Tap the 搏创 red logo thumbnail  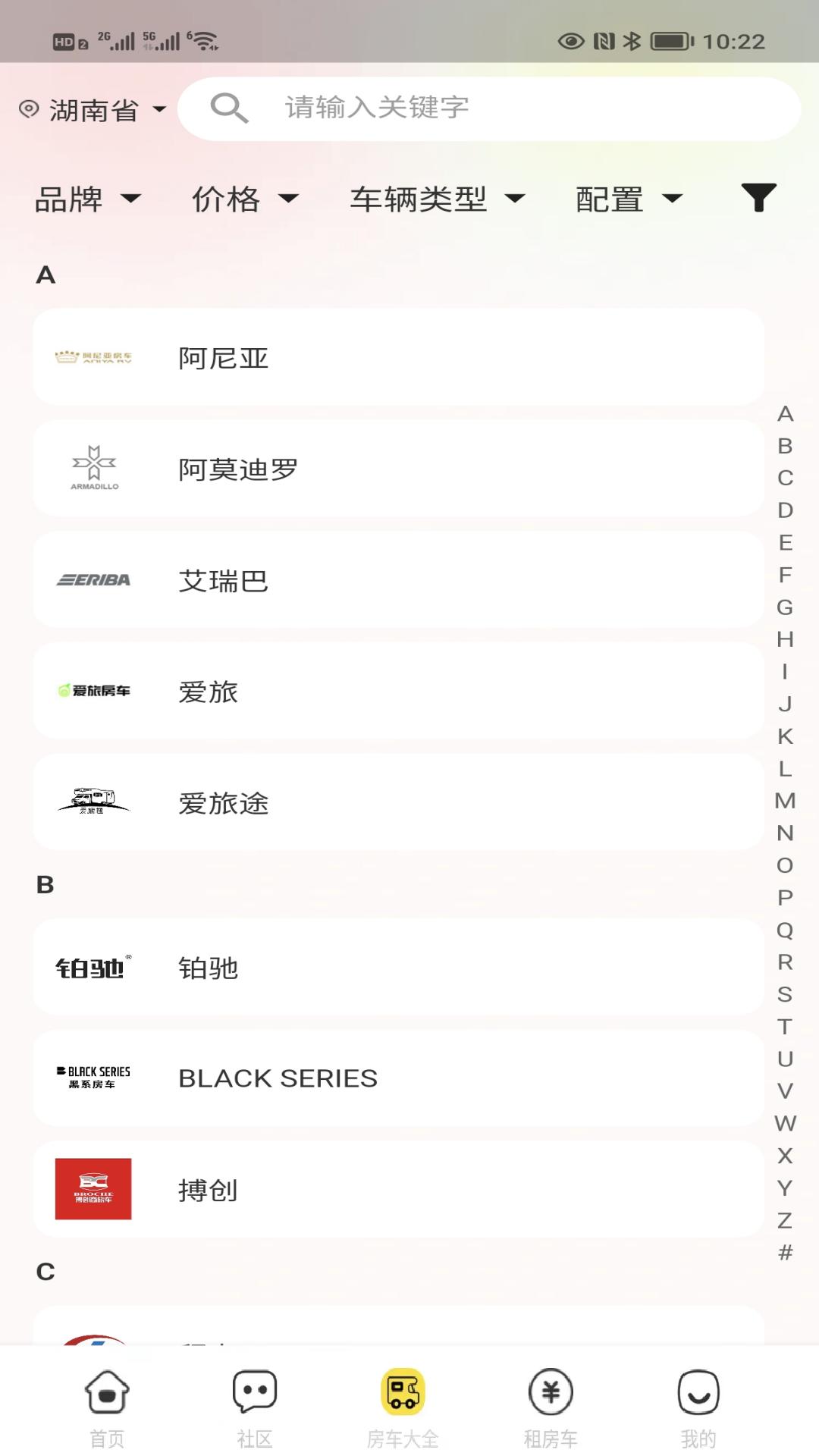tap(93, 1189)
